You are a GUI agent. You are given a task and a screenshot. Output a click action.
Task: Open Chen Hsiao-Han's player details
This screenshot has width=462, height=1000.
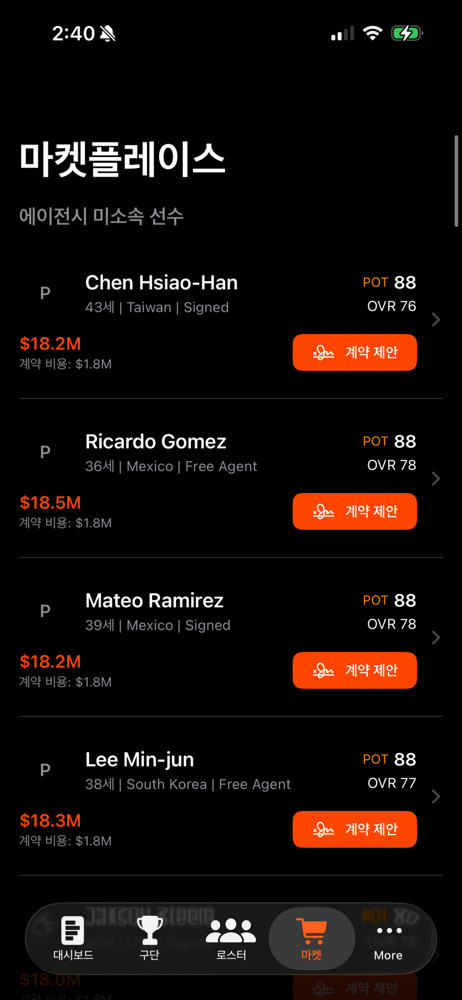230,320
